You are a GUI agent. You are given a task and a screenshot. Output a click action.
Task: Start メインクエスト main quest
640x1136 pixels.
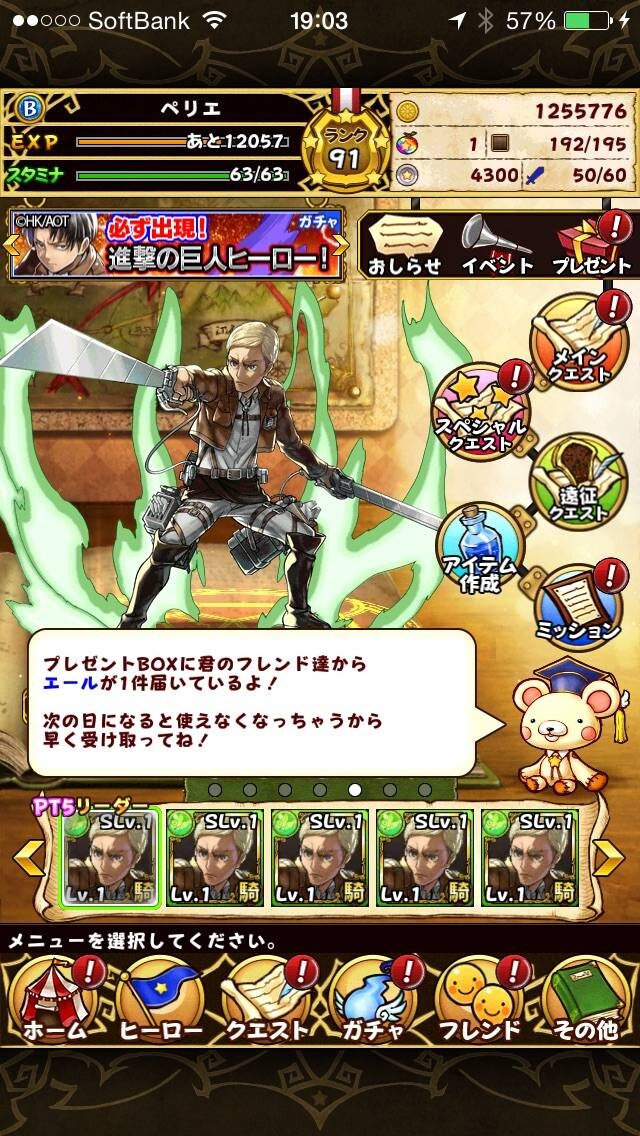(x=578, y=342)
